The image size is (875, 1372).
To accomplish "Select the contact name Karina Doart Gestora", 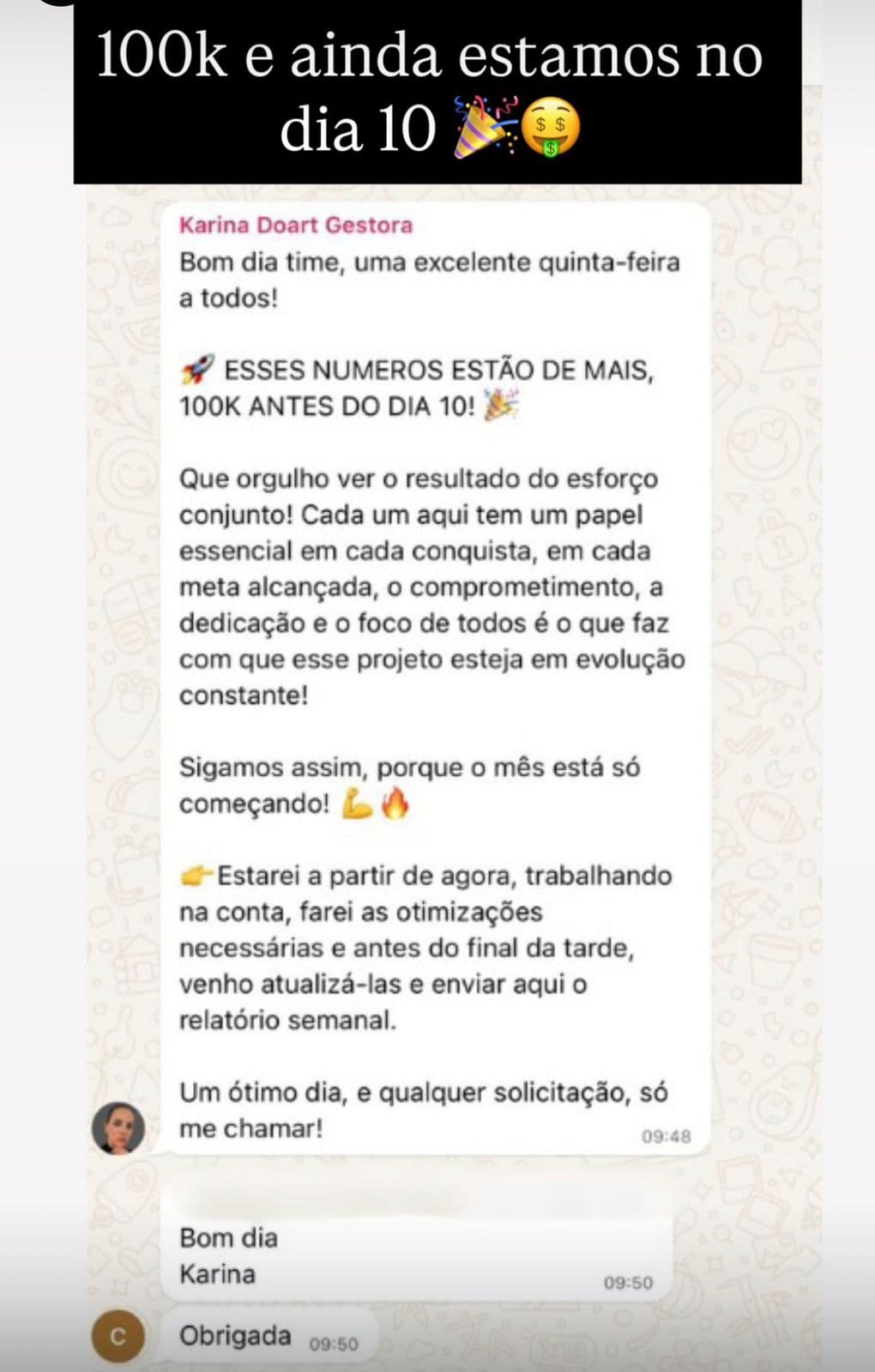I will pyautogui.click(x=296, y=227).
